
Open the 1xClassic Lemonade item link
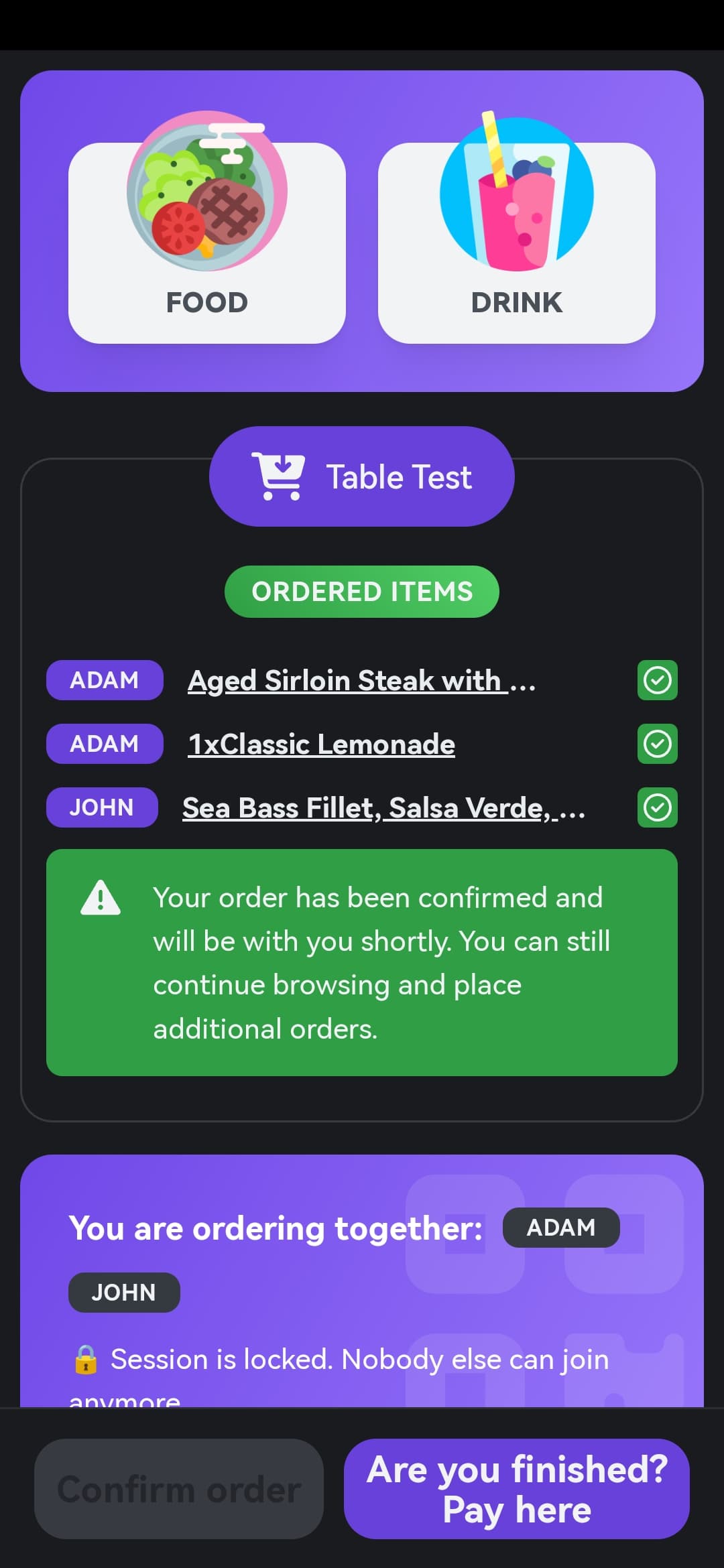pyautogui.click(x=320, y=743)
